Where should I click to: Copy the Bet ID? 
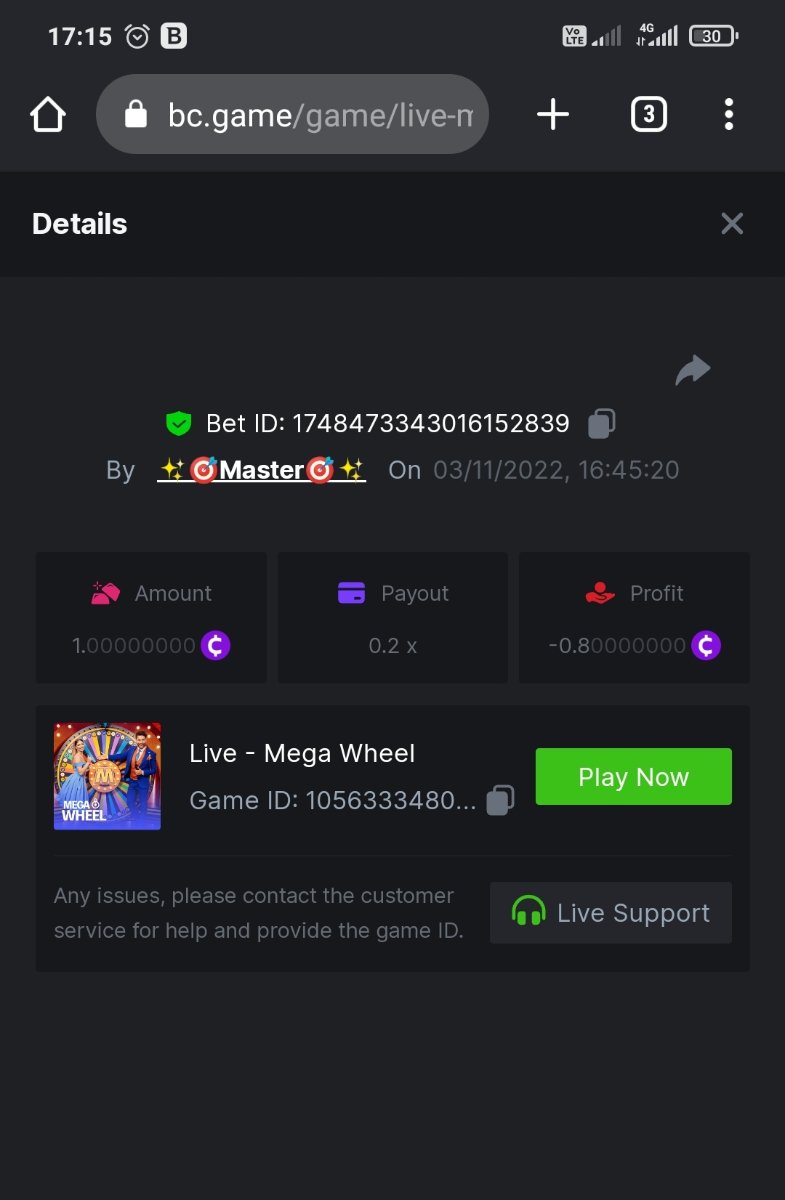(601, 424)
